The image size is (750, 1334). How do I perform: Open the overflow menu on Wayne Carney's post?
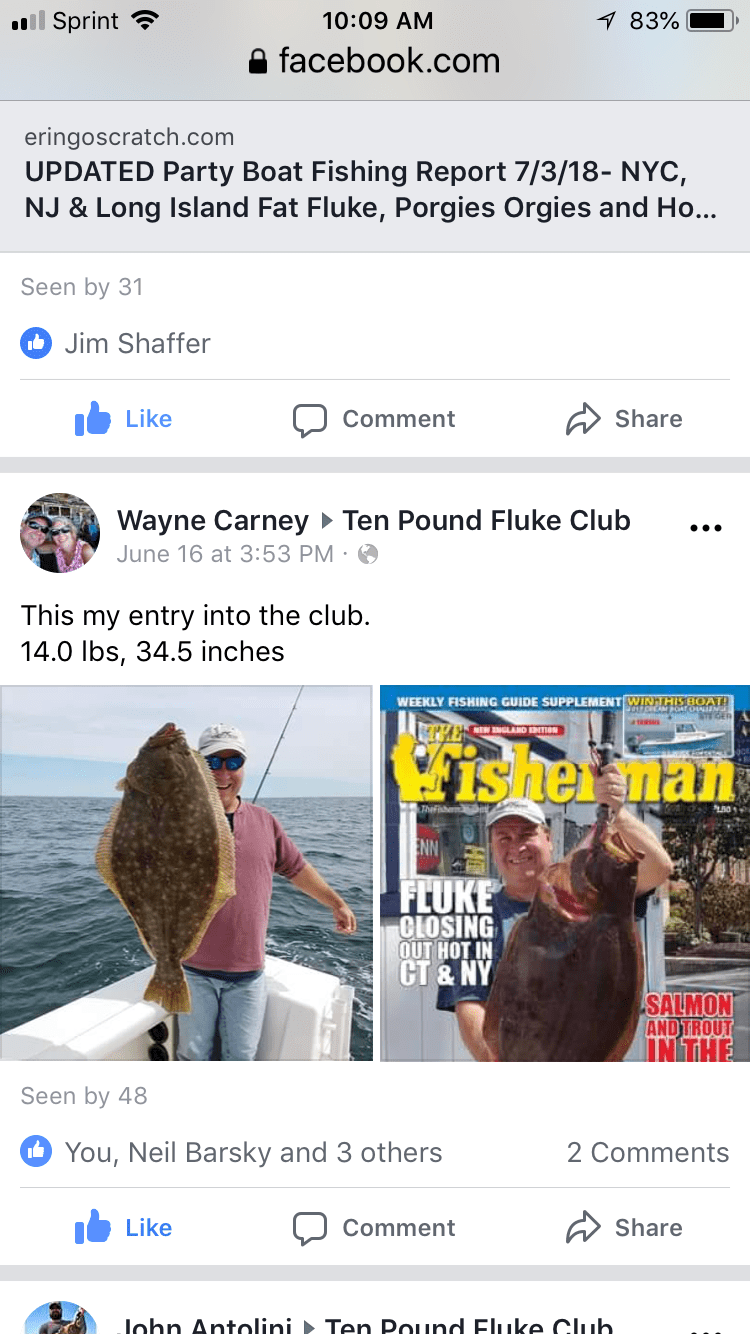point(705,528)
